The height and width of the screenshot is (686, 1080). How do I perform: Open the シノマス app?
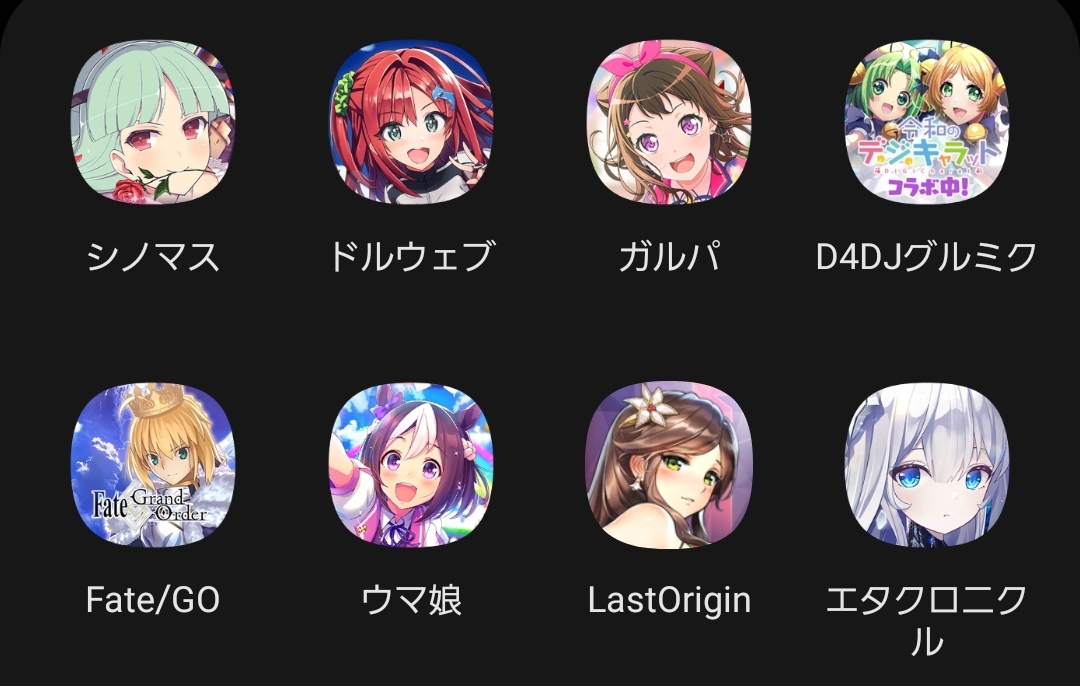153,122
